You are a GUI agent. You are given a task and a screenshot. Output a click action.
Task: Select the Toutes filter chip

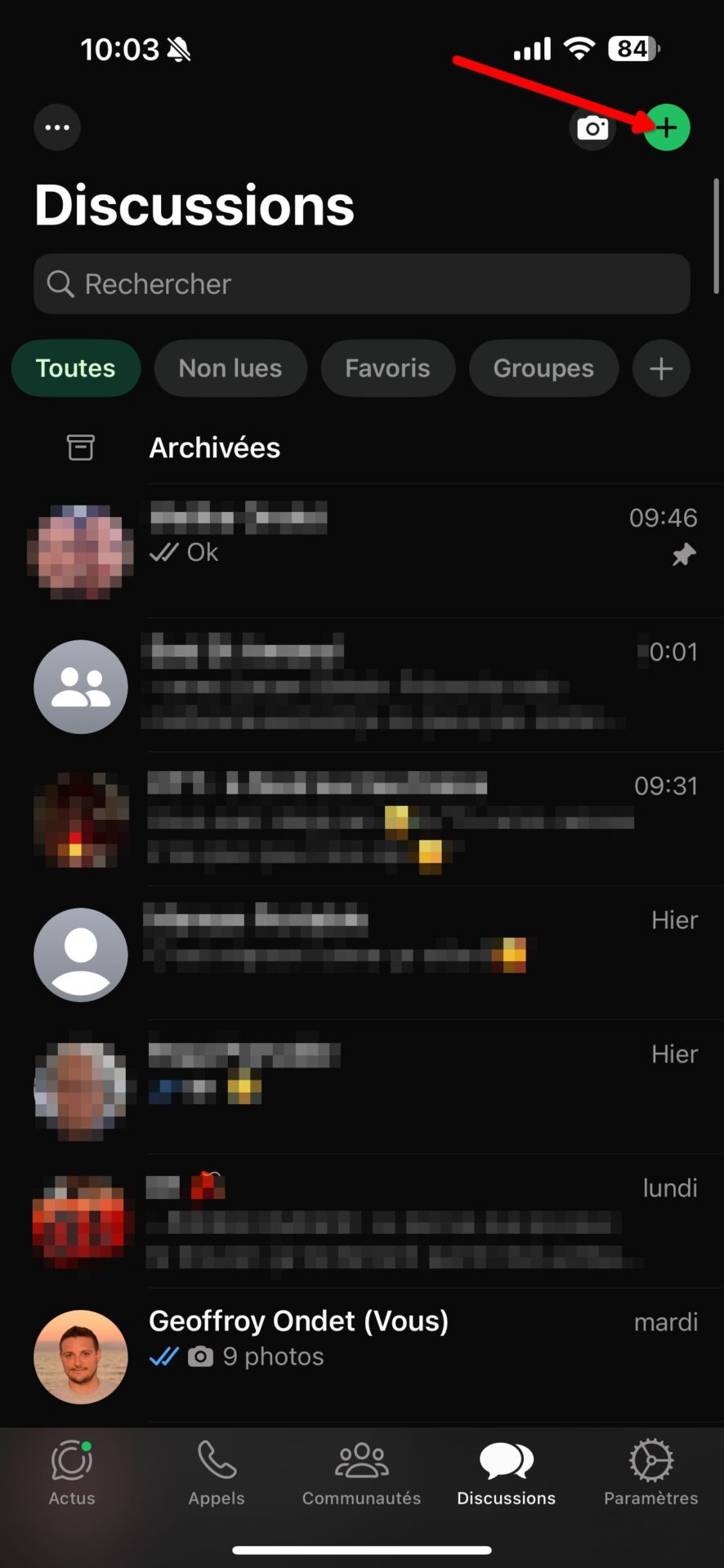pos(76,368)
